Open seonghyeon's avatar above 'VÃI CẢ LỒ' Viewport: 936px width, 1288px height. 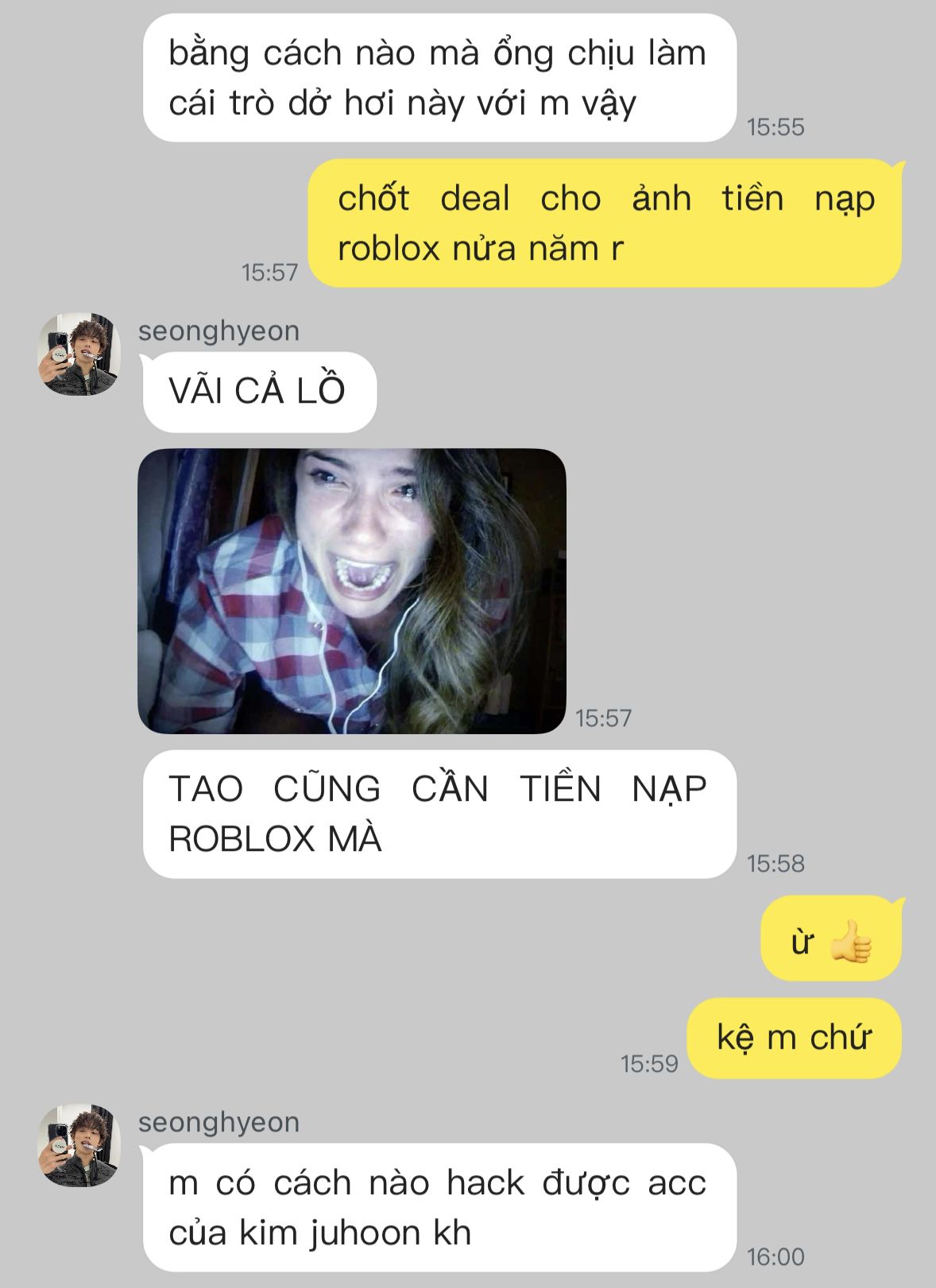click(x=79, y=354)
